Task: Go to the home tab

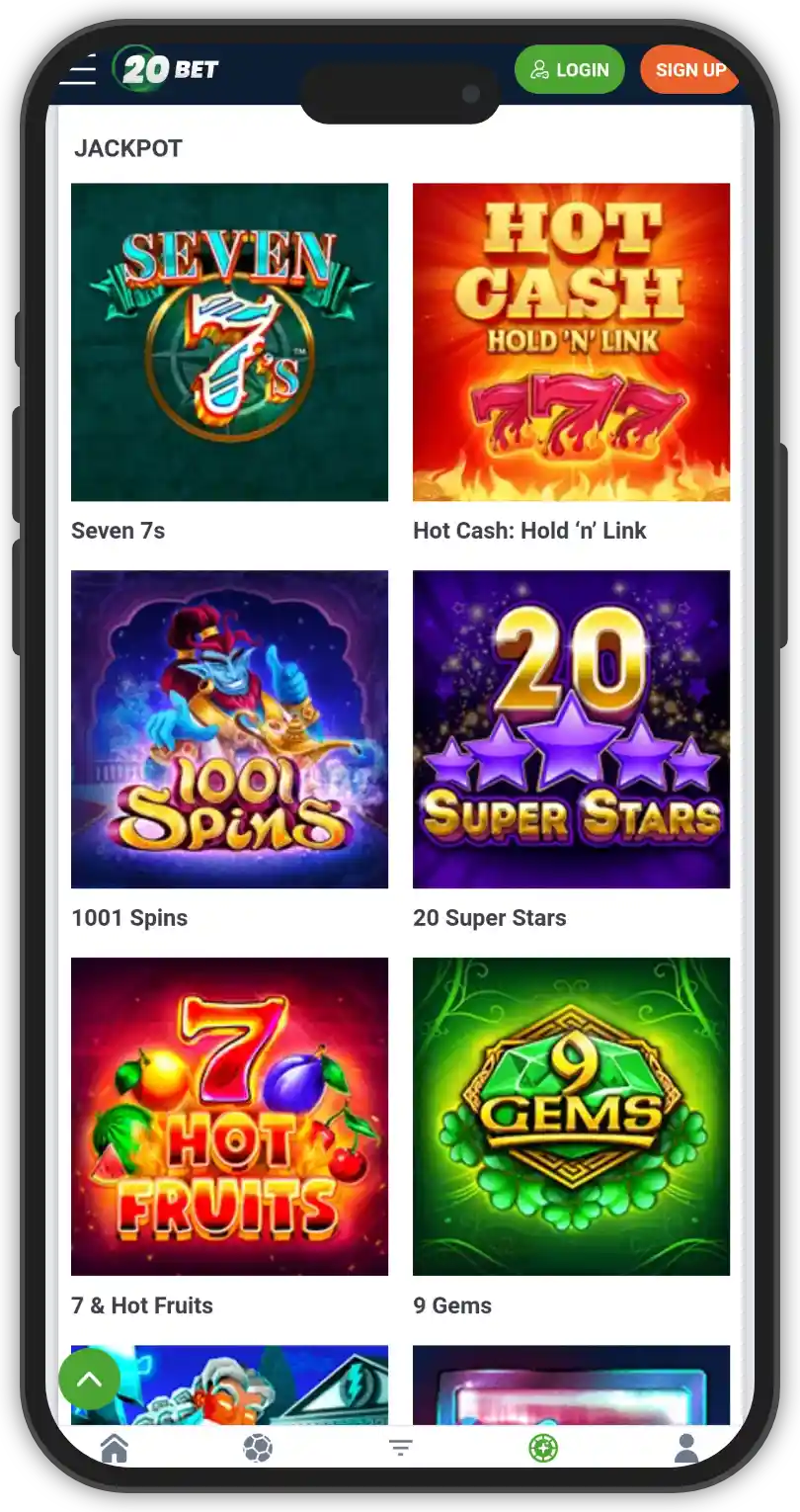Action: pyautogui.click(x=115, y=1449)
